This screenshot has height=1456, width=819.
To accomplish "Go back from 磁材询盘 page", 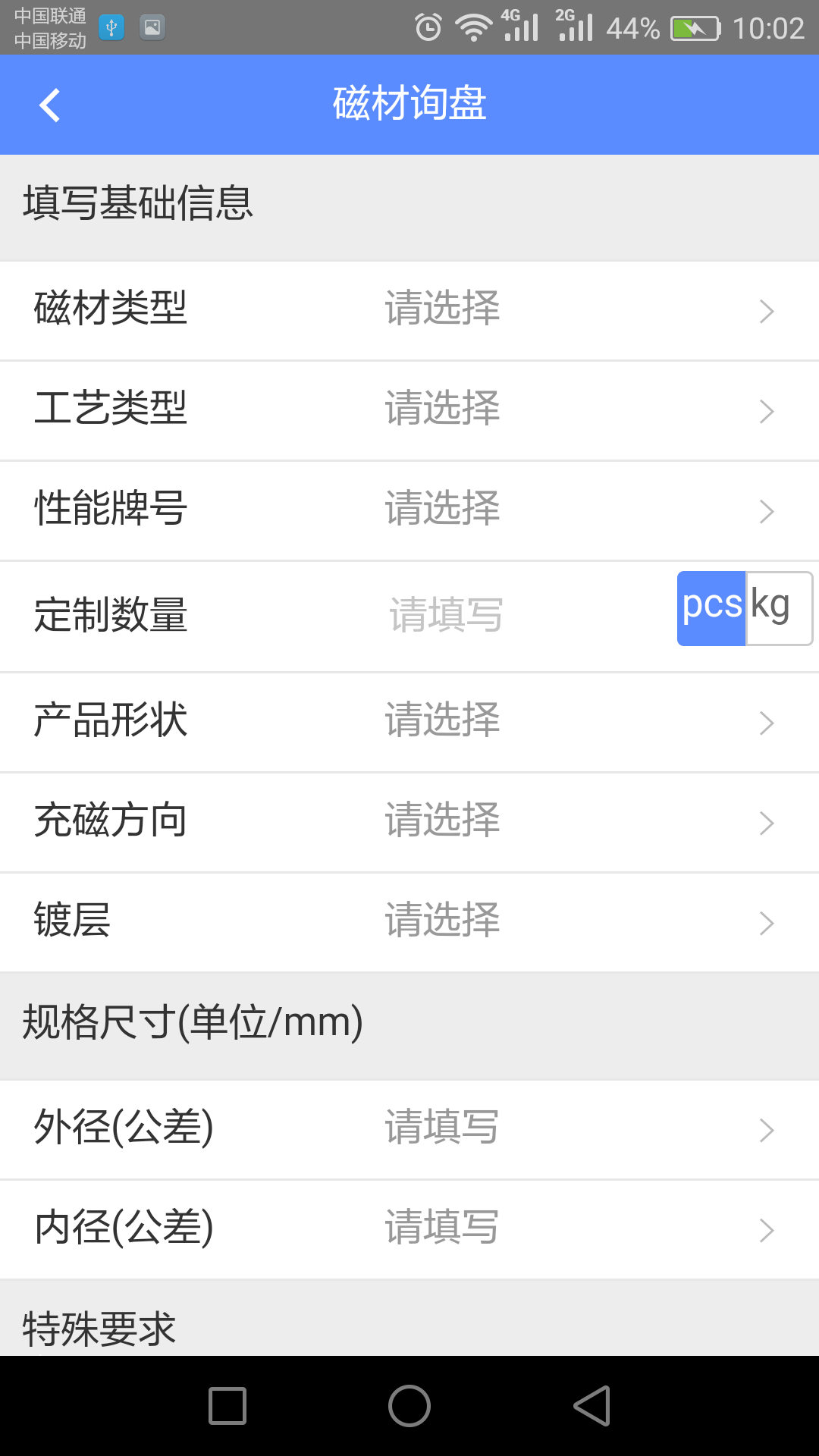I will [x=50, y=105].
